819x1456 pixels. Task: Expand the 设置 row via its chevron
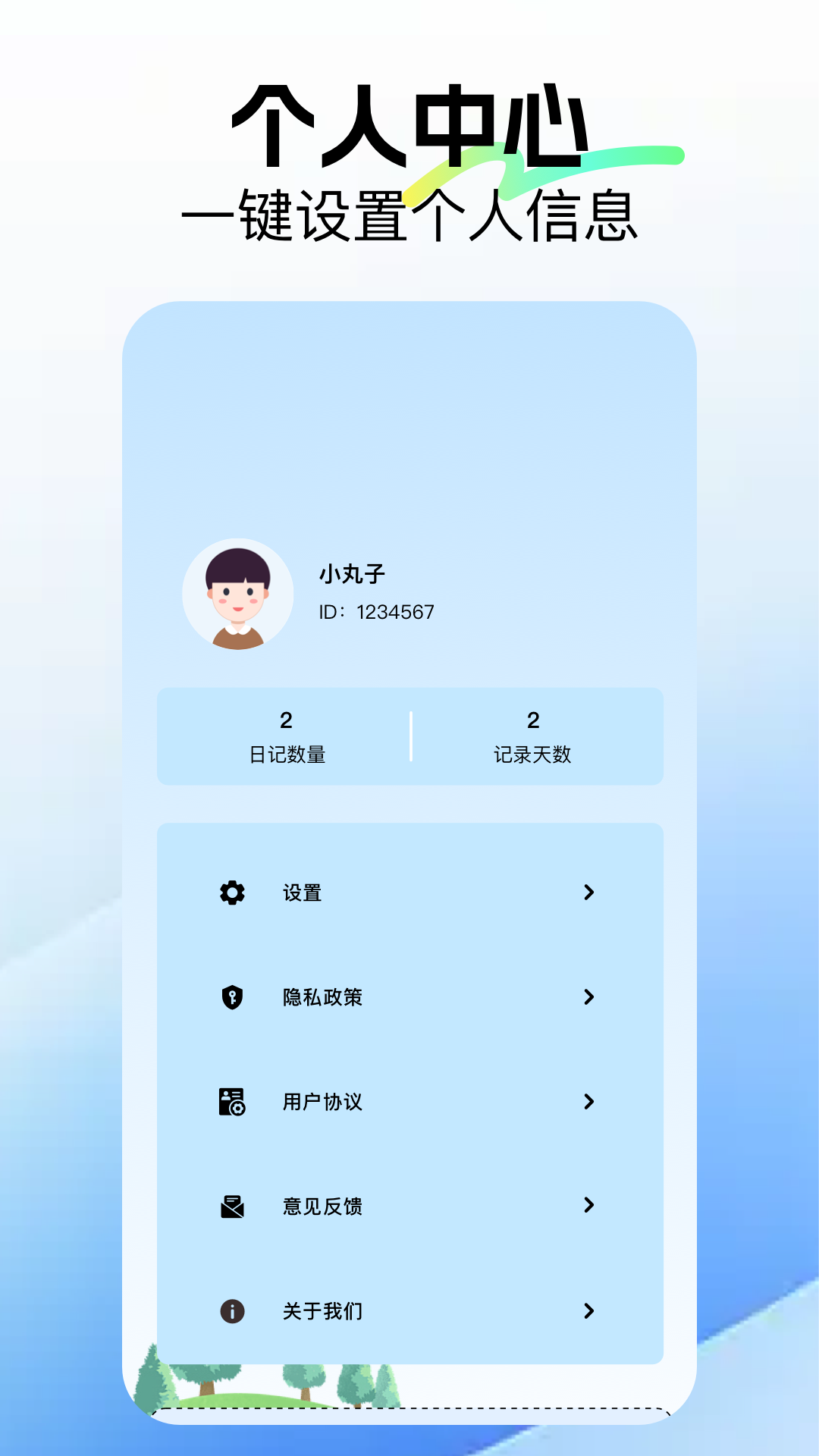click(589, 893)
